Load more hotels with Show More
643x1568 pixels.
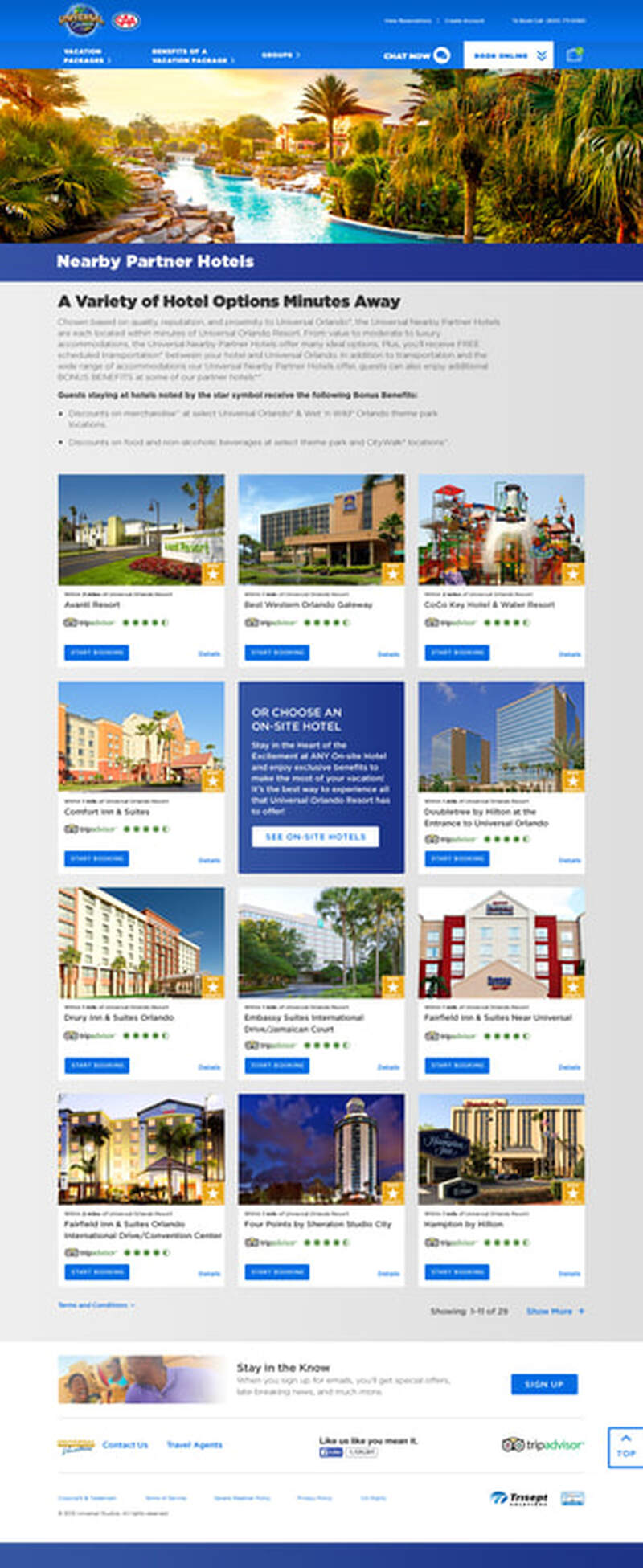point(555,1311)
